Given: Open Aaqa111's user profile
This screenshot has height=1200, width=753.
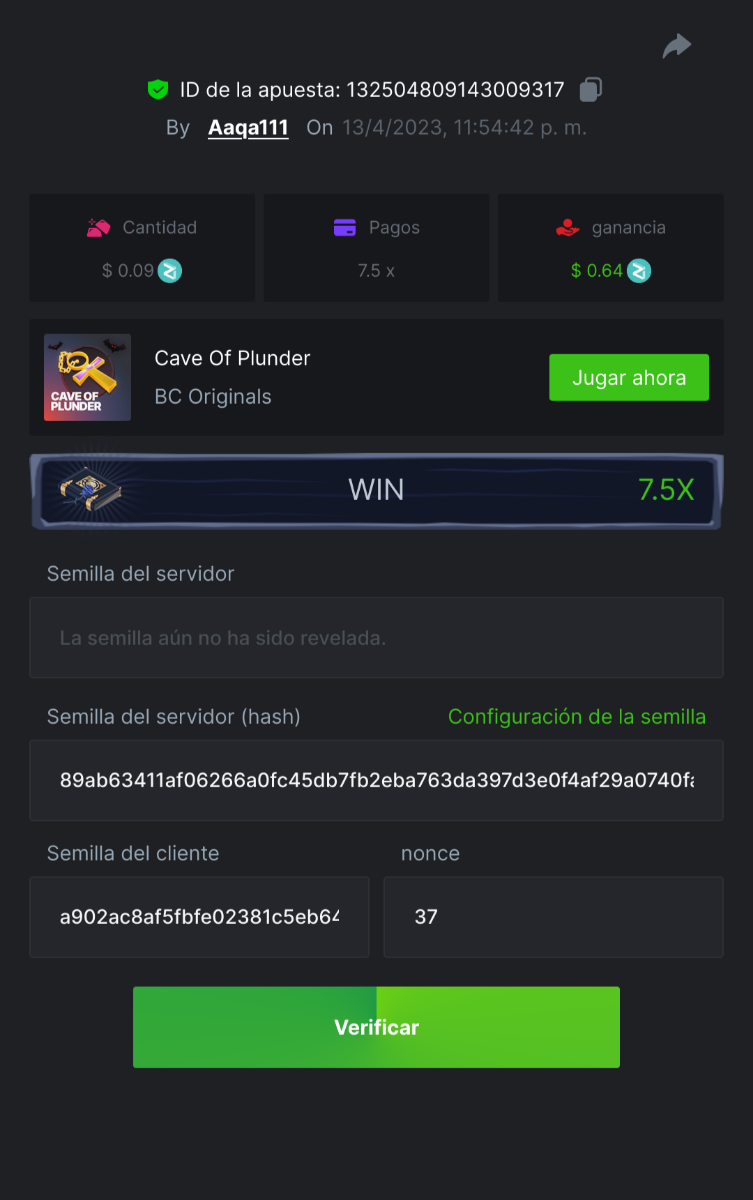Looking at the screenshot, I should click(248, 128).
